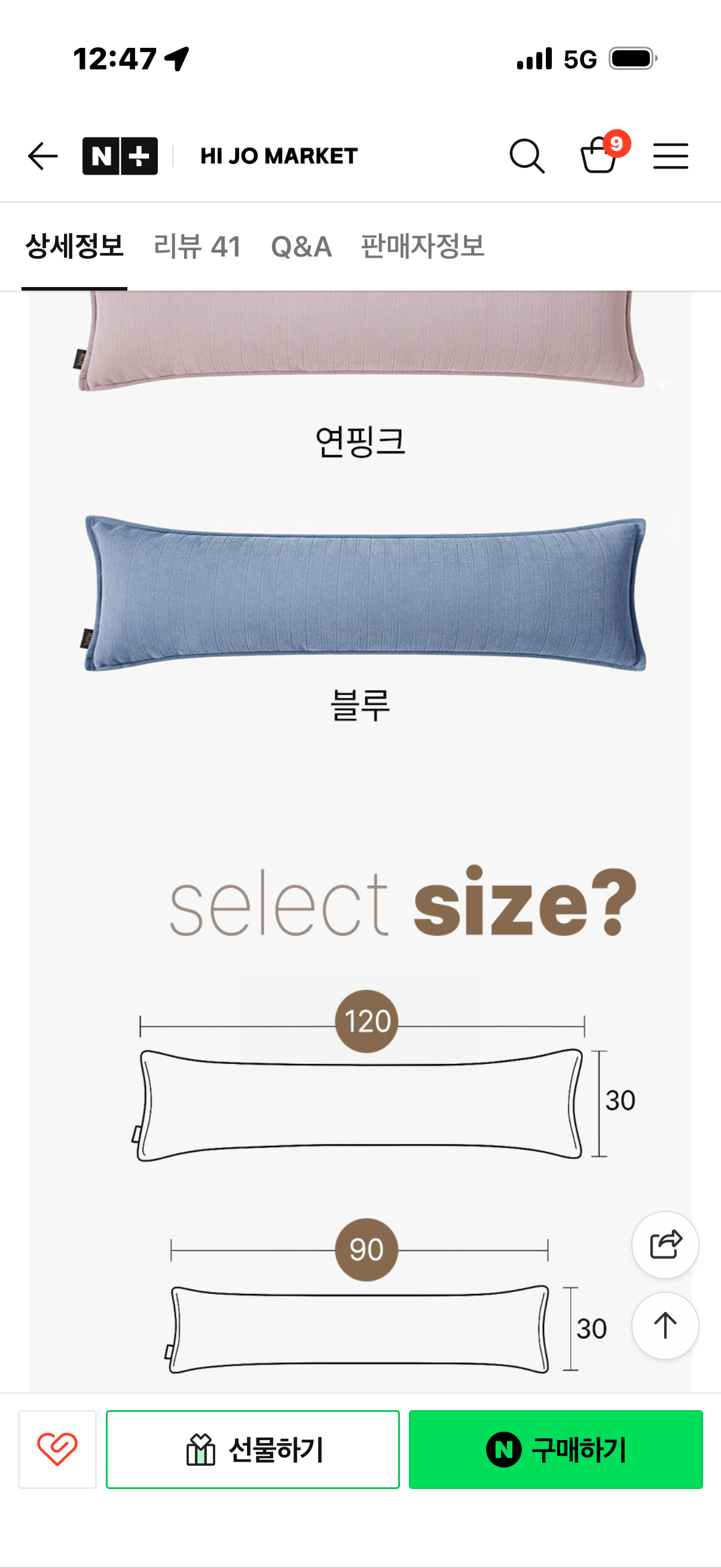Open the hamburger menu
The height and width of the screenshot is (1568, 721).
point(671,156)
